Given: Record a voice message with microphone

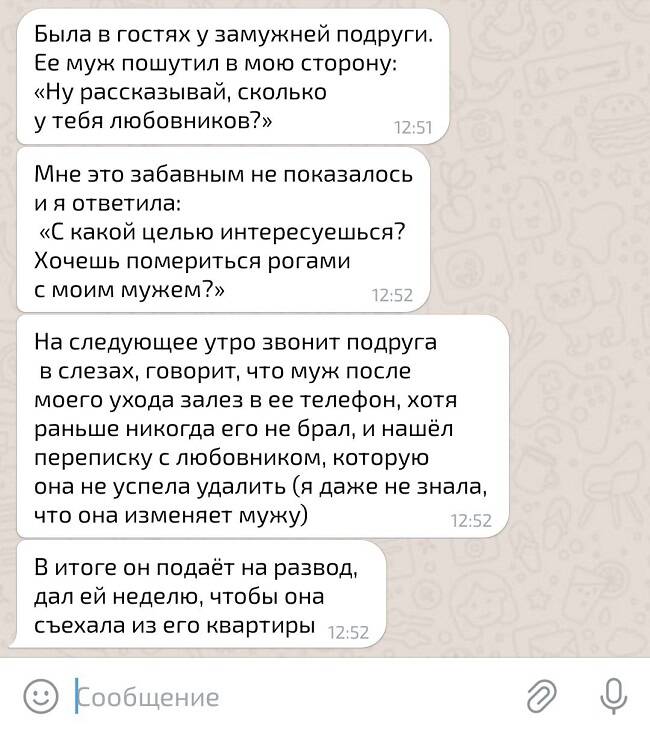Looking at the screenshot, I should (612, 694).
